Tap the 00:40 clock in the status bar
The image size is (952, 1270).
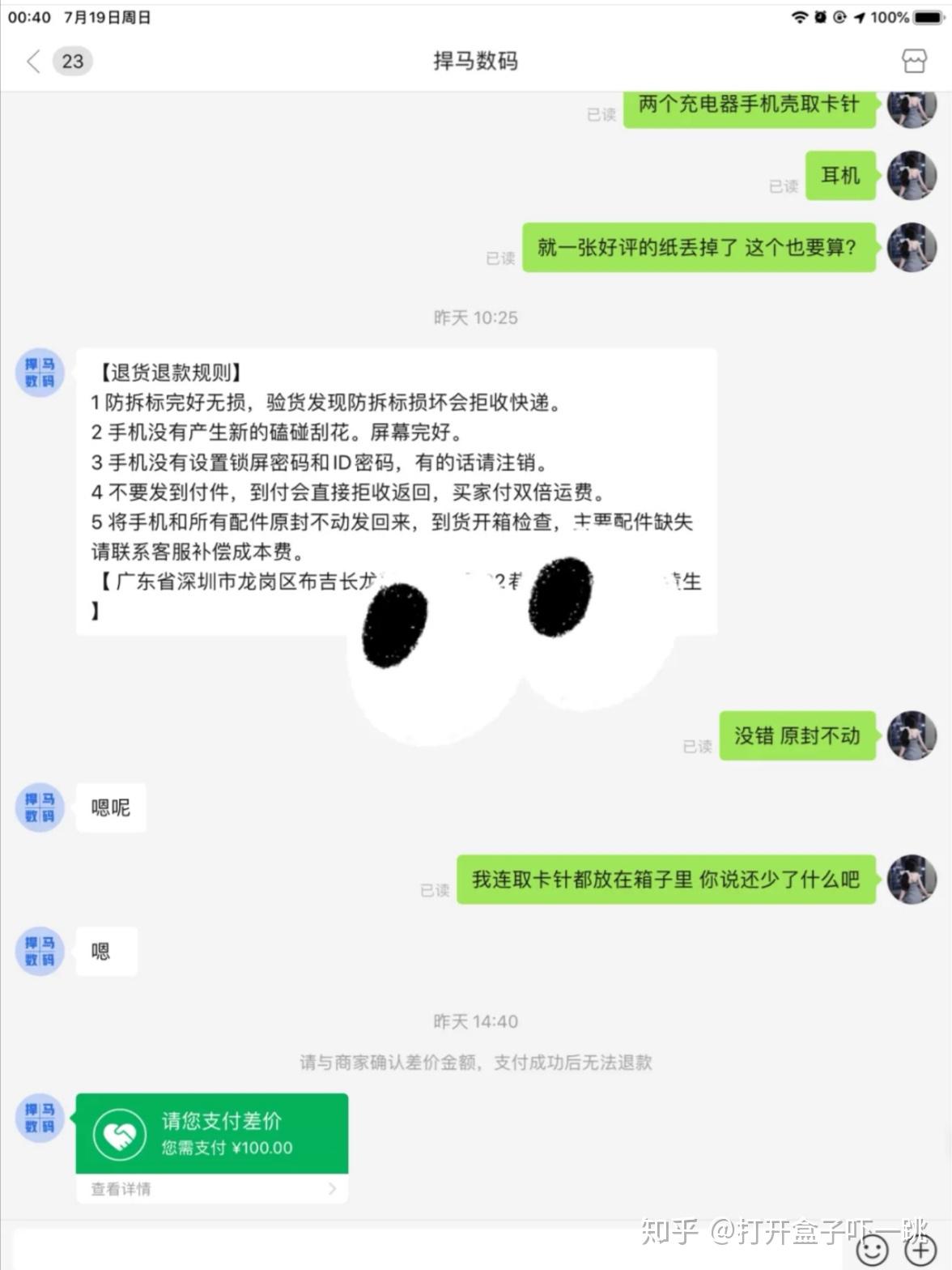[31, 15]
